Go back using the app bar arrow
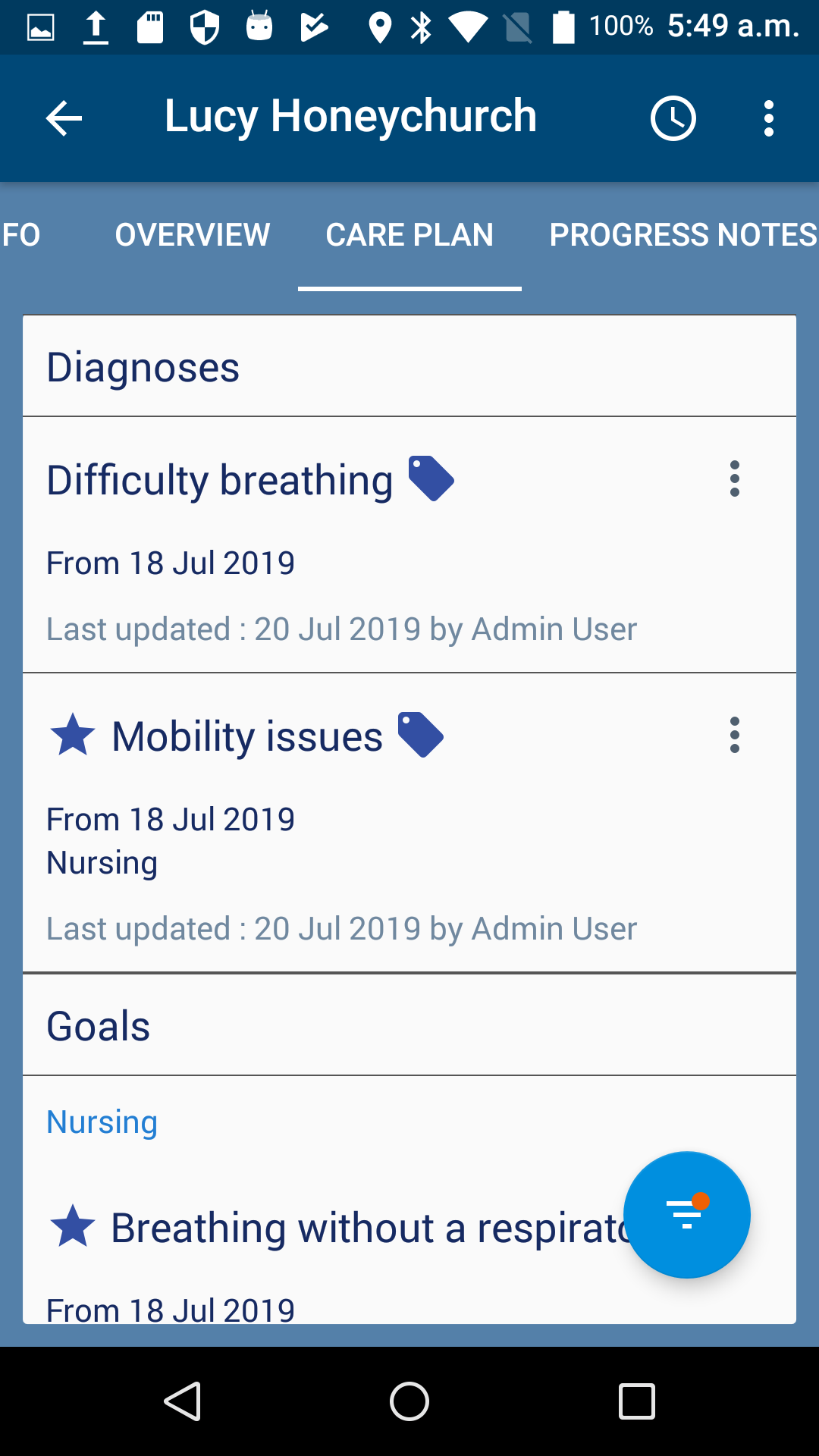Image resolution: width=819 pixels, height=1456 pixels. click(64, 118)
